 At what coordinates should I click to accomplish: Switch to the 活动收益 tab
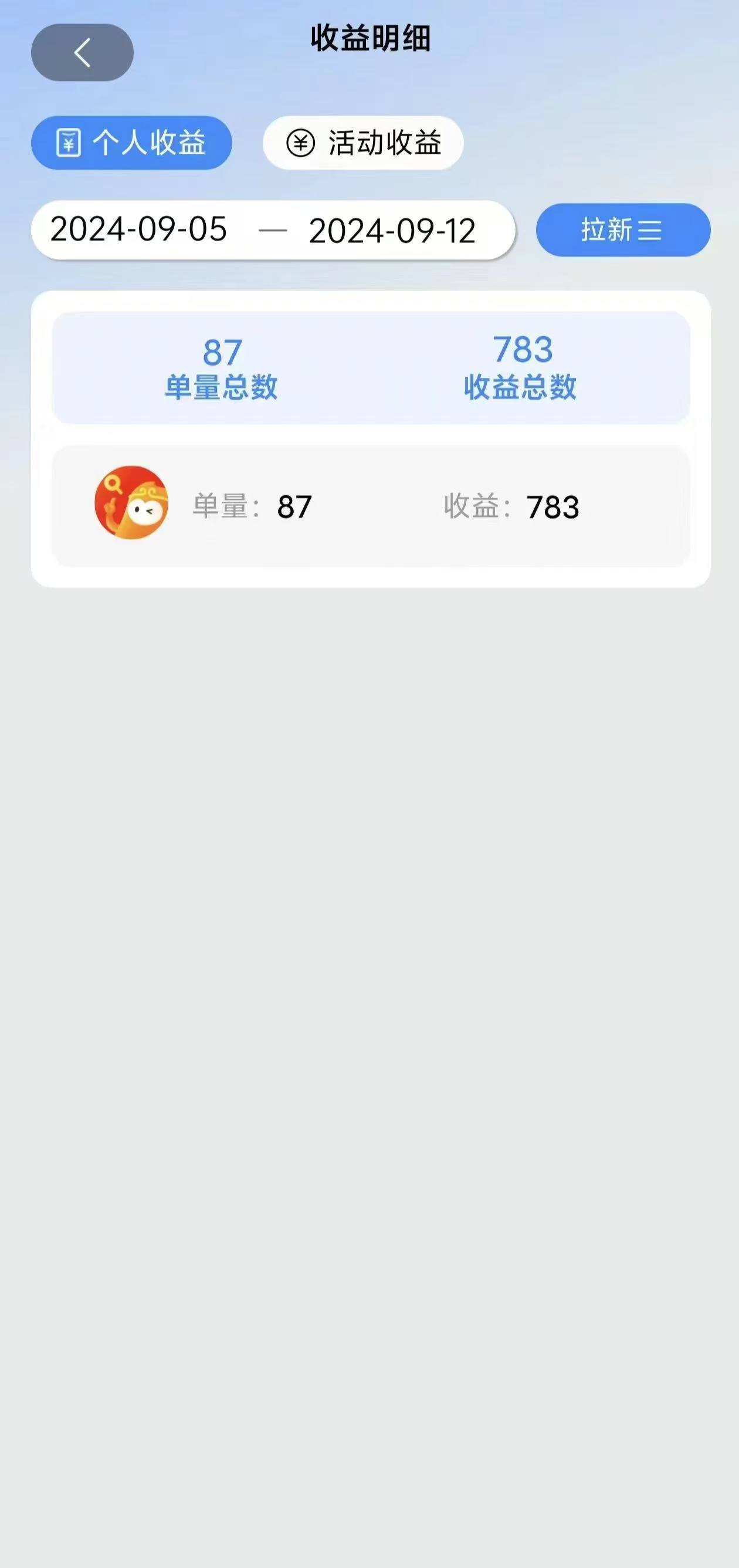pos(363,144)
